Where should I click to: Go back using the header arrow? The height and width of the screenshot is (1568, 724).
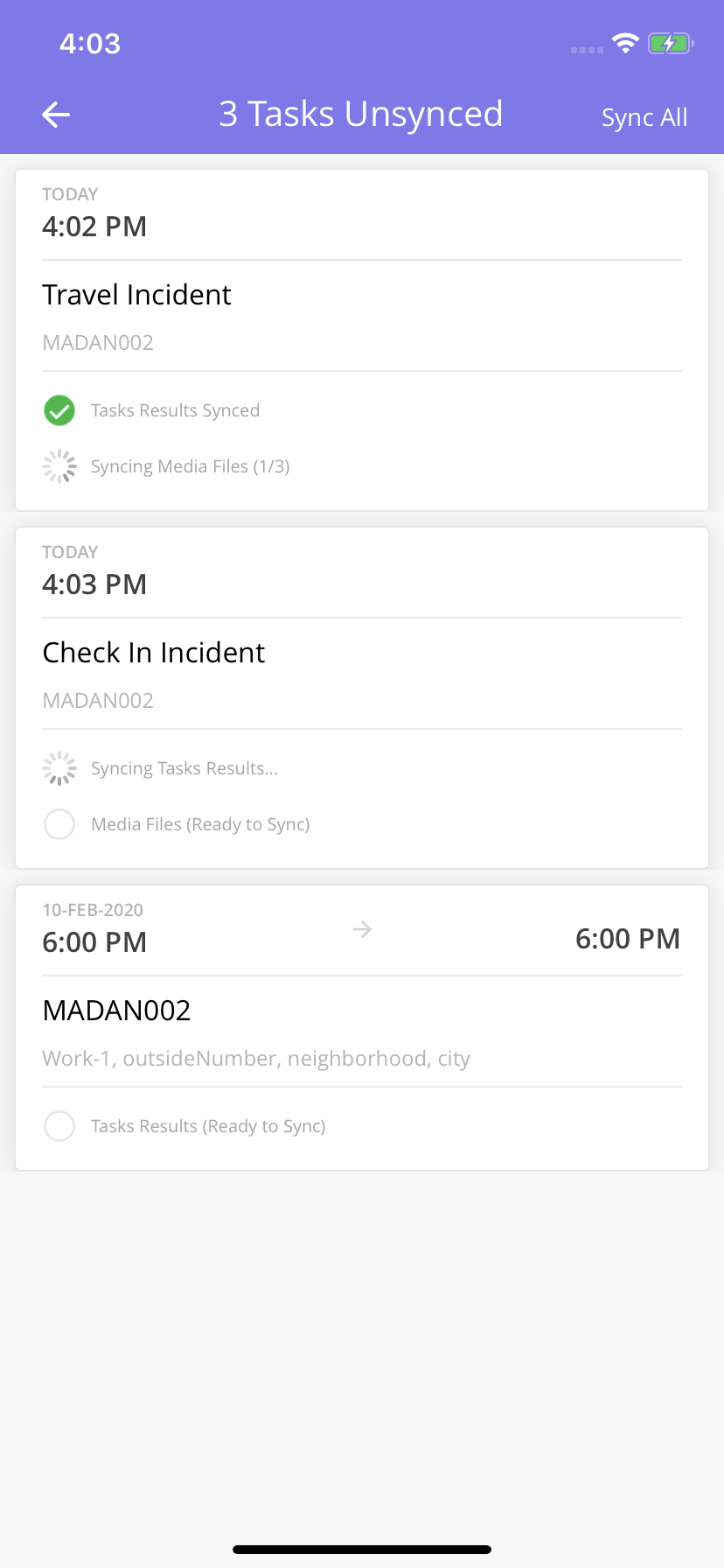pyautogui.click(x=56, y=115)
